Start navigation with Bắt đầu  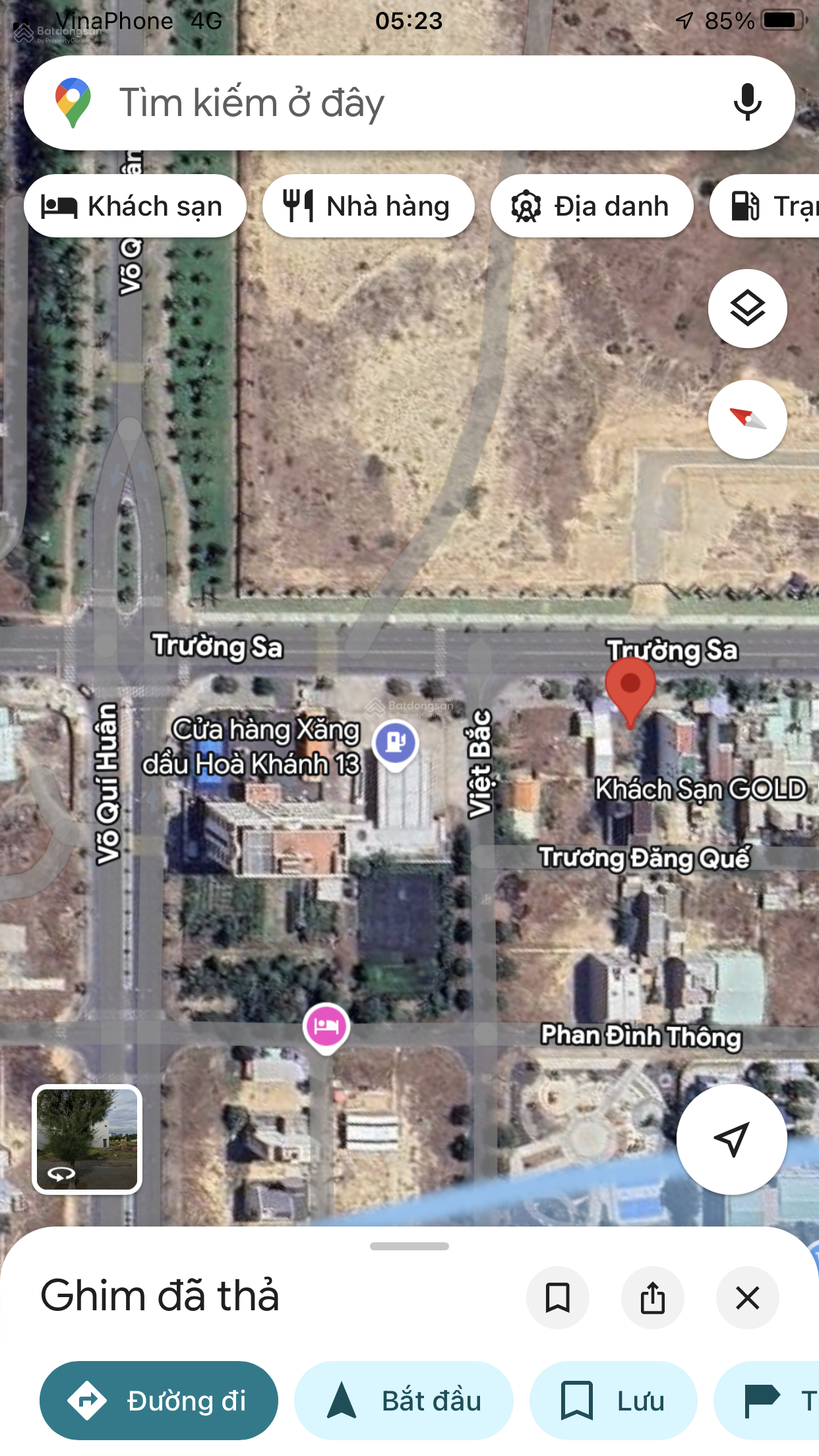coord(404,1401)
